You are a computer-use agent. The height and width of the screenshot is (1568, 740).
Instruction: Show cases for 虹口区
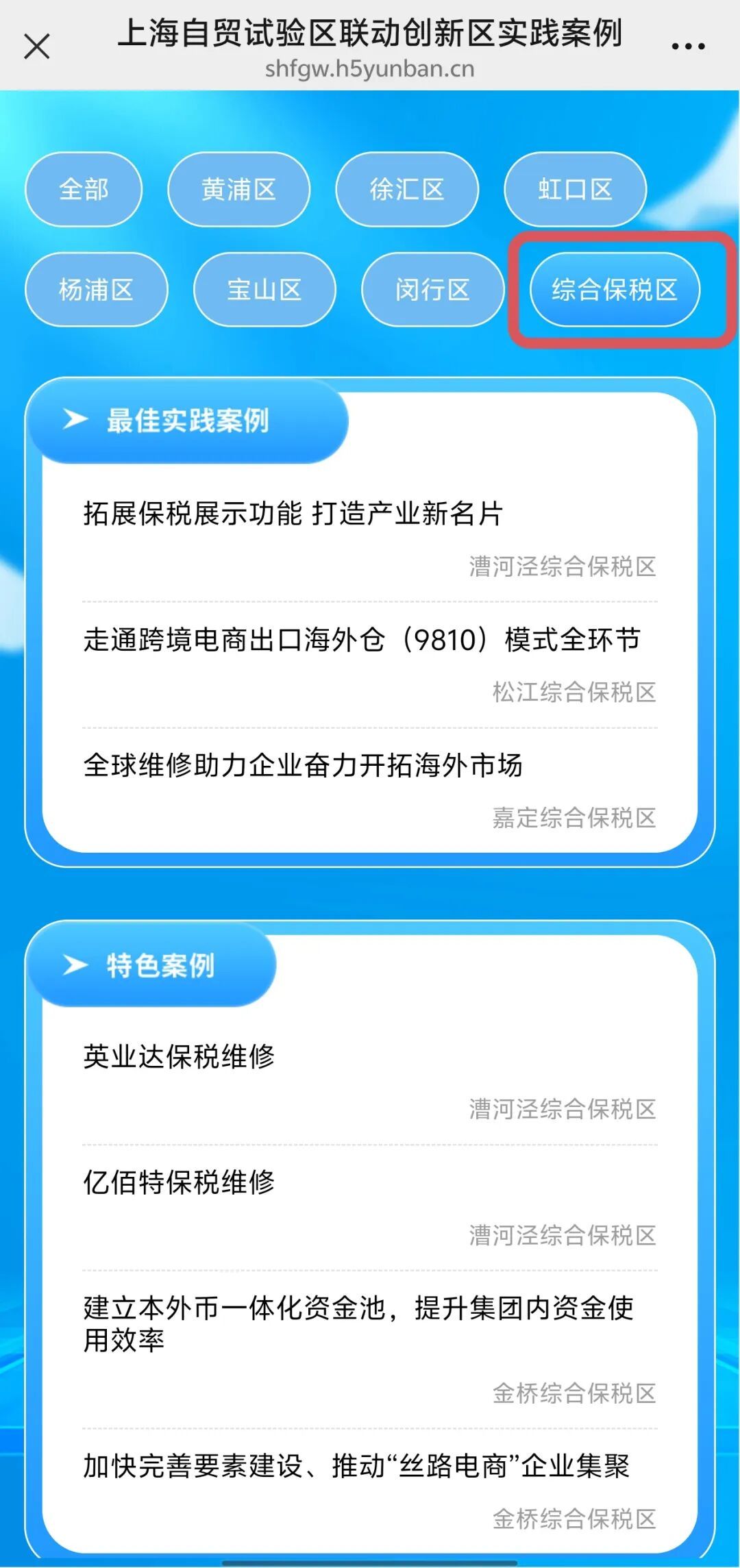[x=575, y=190]
